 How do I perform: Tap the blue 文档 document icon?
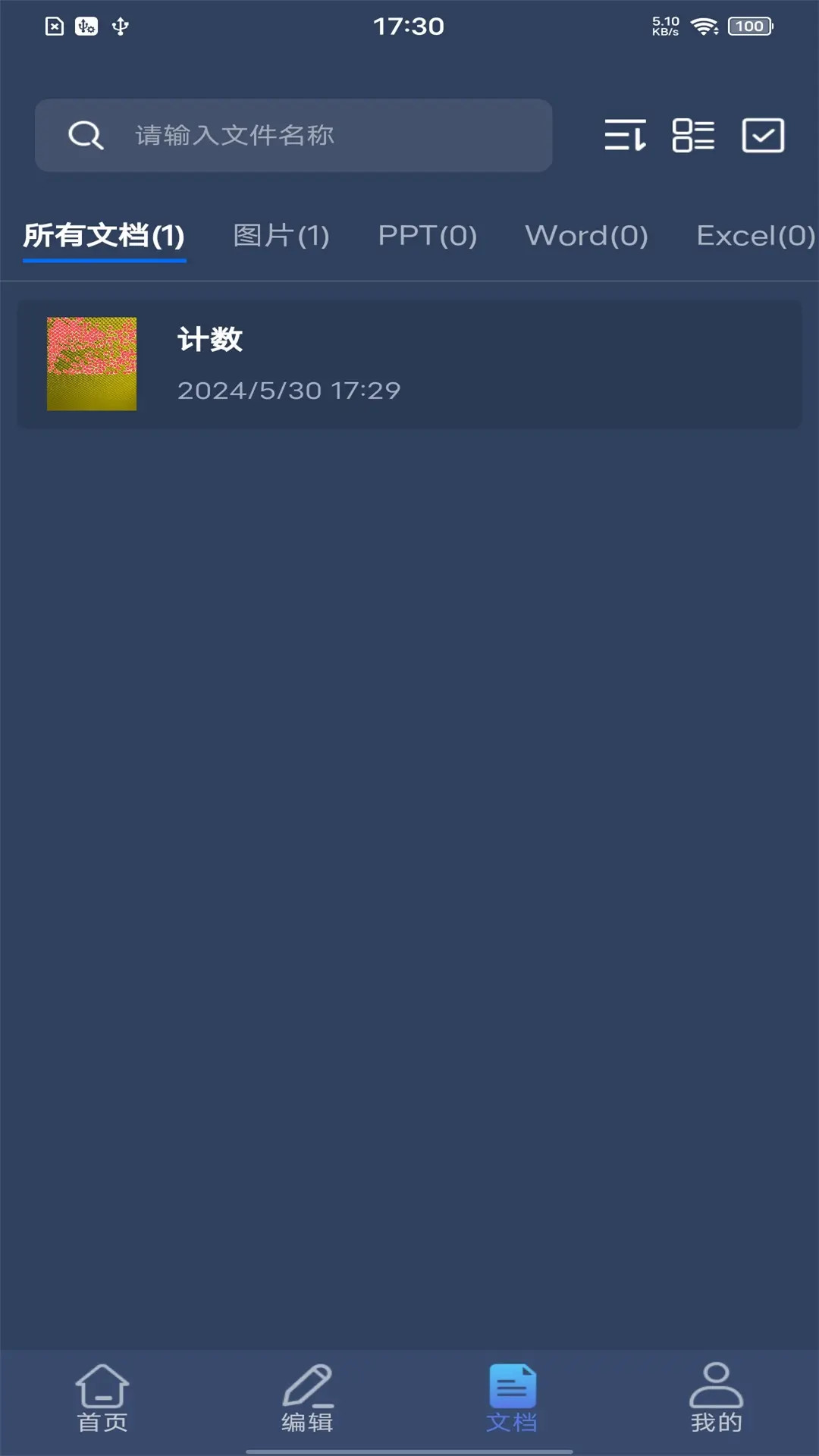pyautogui.click(x=512, y=1385)
